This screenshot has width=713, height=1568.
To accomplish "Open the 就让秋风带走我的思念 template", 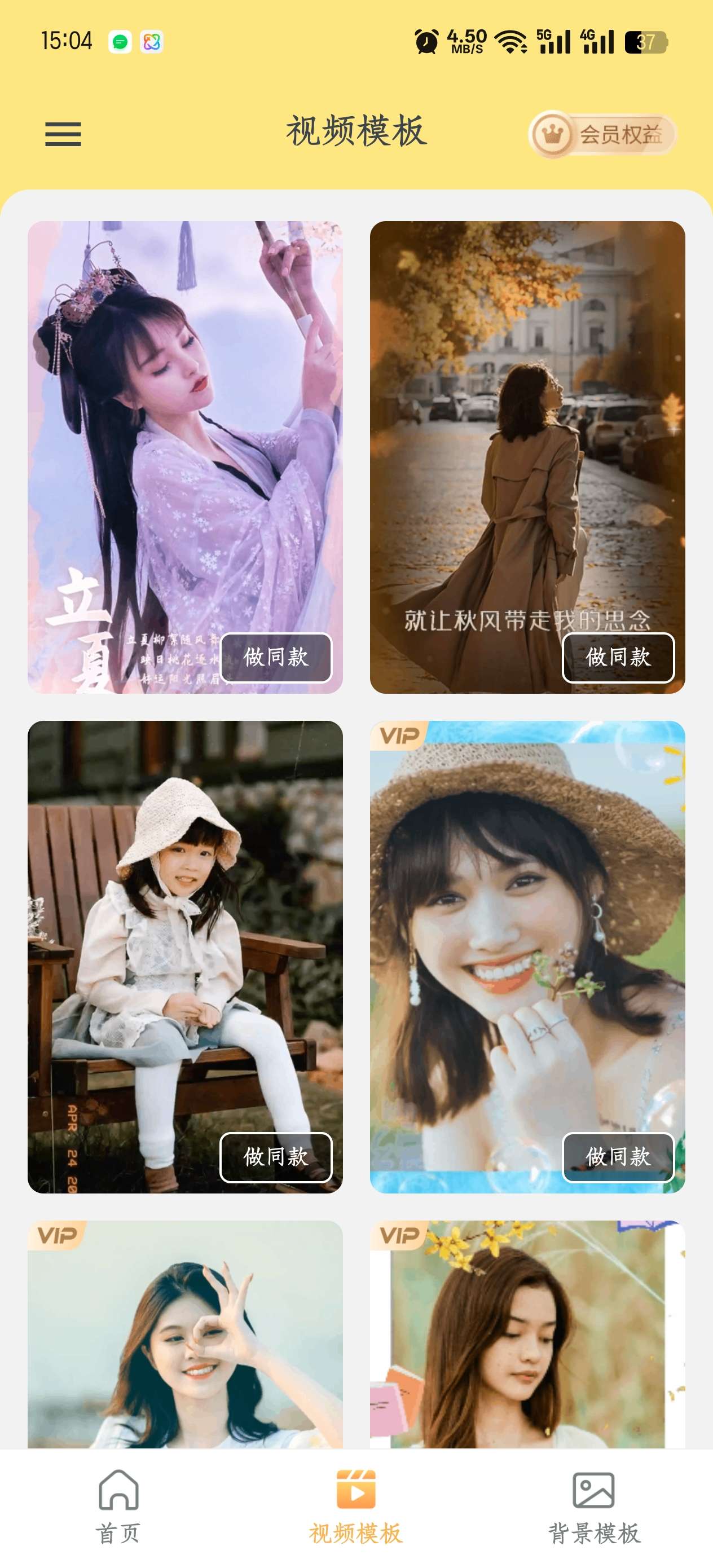I will click(527, 426).
